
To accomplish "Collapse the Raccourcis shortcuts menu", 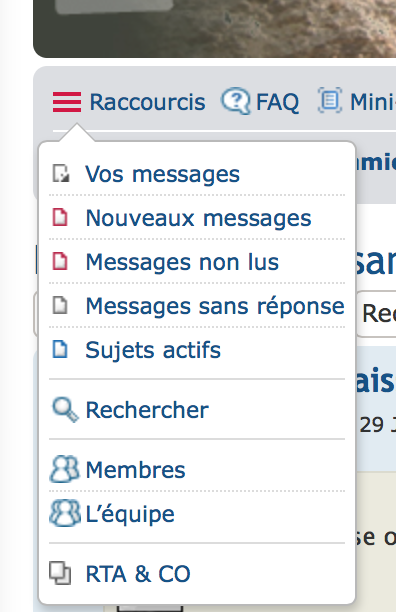I will tap(129, 102).
